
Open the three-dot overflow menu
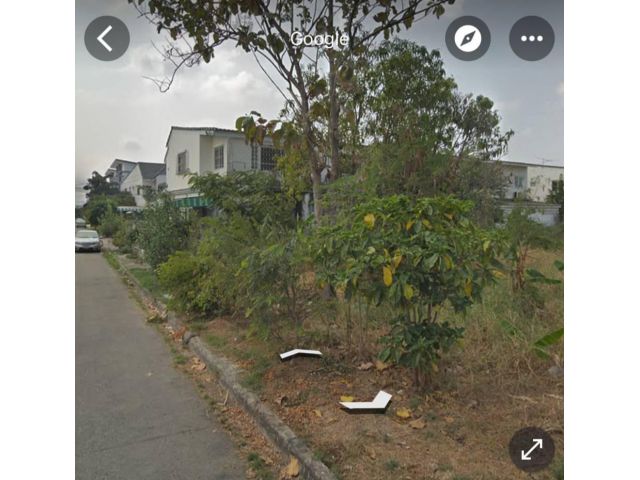tap(531, 39)
